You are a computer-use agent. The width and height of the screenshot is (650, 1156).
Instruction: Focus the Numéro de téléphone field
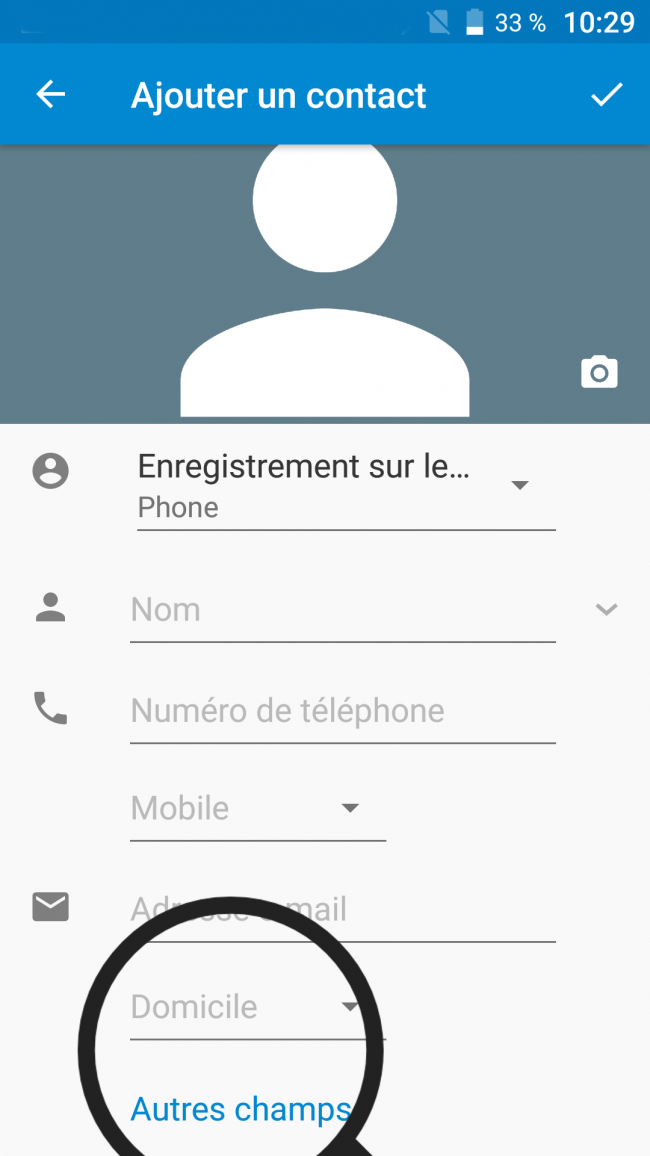point(340,711)
